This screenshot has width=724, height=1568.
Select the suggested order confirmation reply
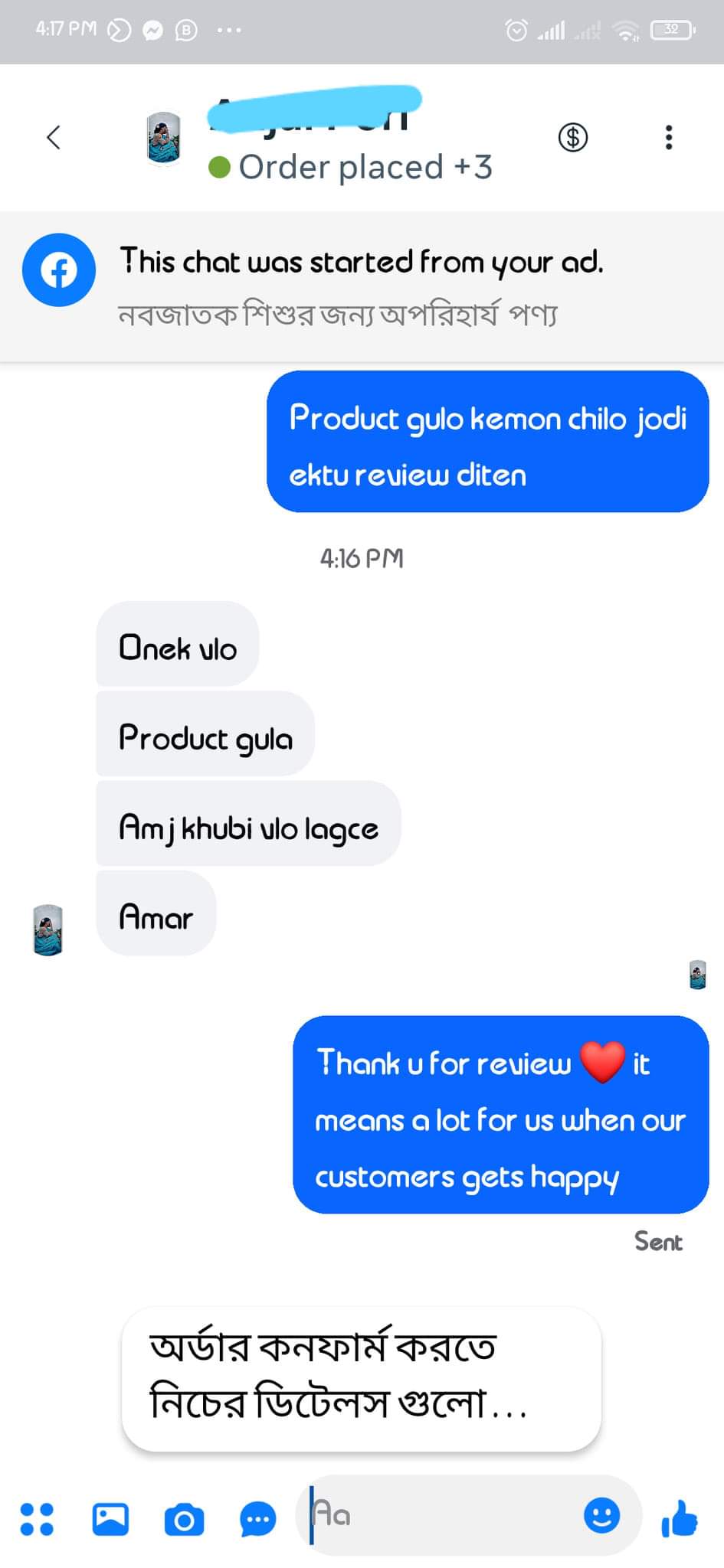pos(361,1377)
